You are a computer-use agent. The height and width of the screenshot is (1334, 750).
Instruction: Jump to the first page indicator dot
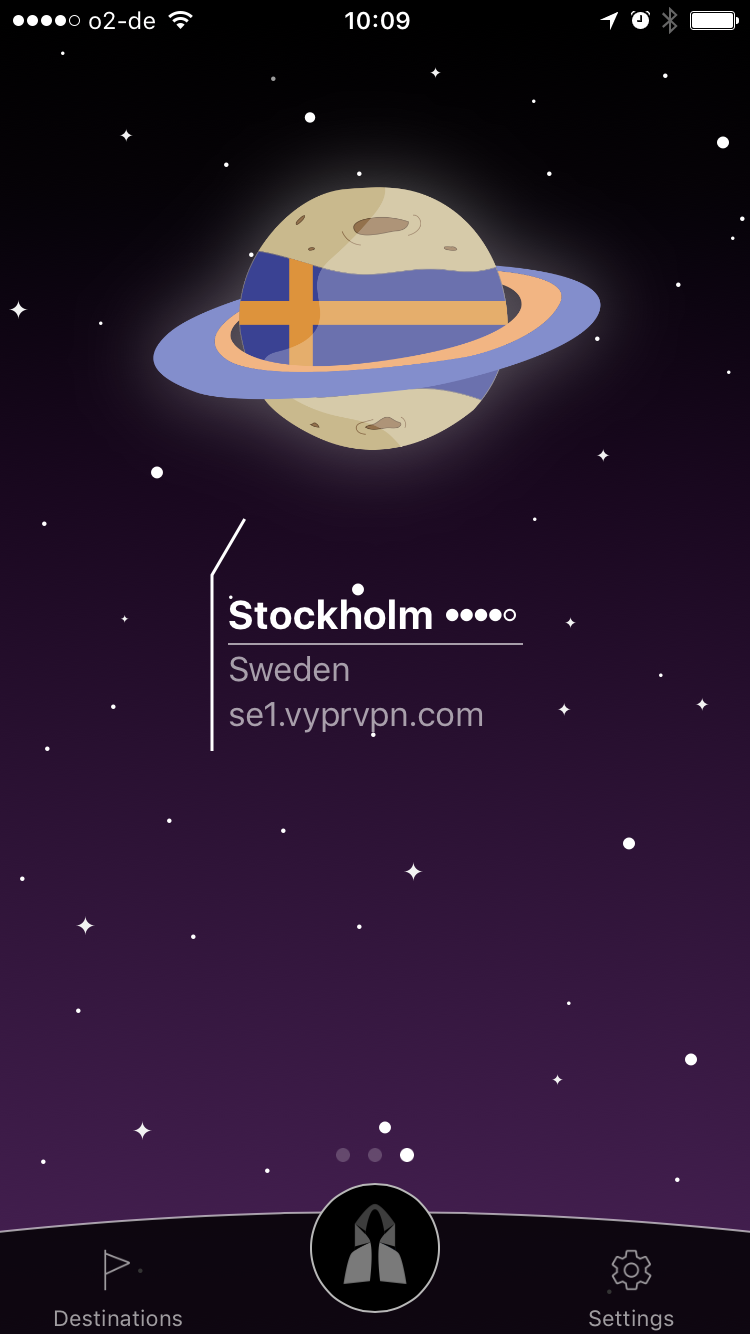coord(343,1155)
